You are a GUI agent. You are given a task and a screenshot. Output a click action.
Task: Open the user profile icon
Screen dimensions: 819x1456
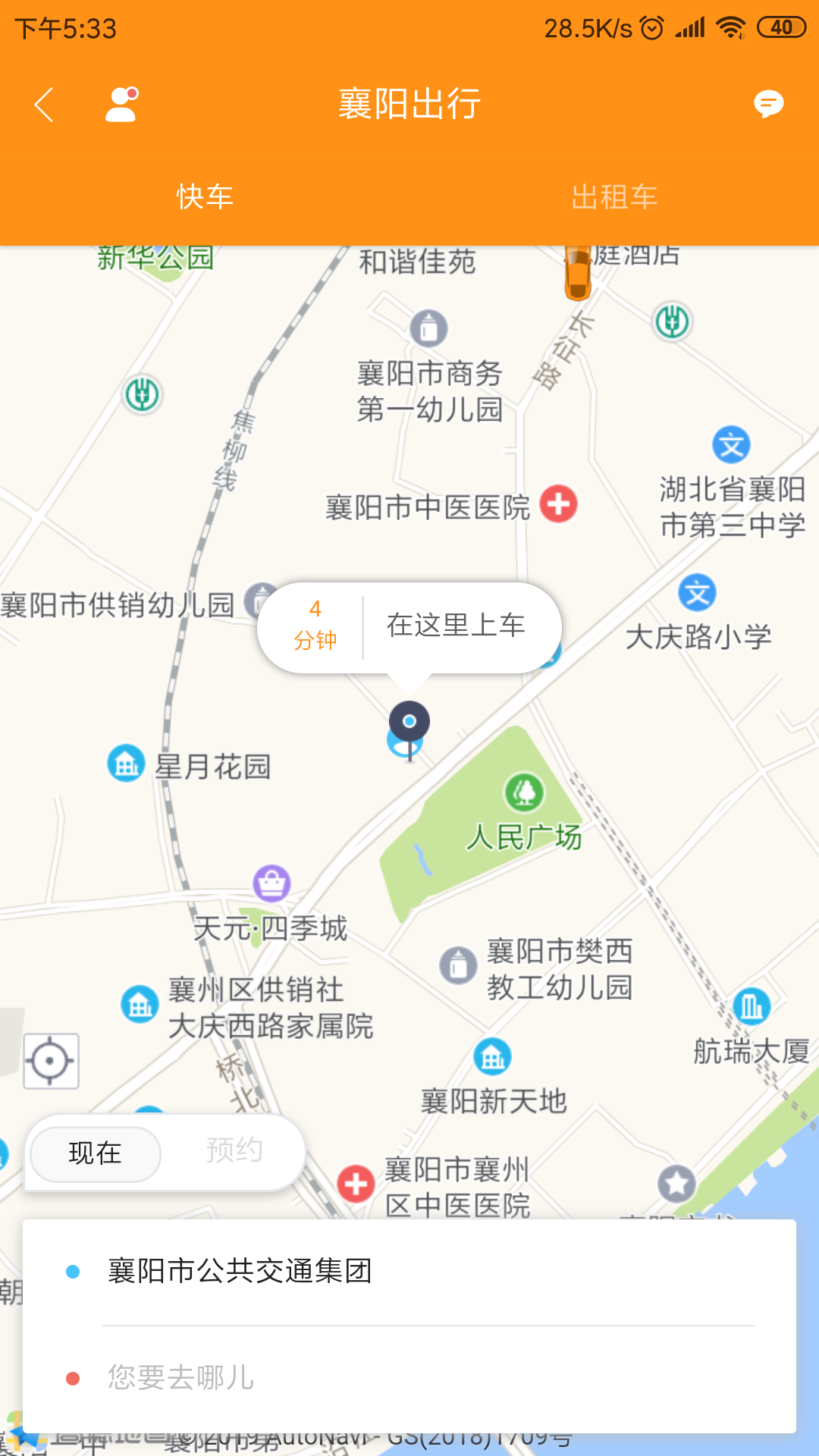click(x=121, y=105)
